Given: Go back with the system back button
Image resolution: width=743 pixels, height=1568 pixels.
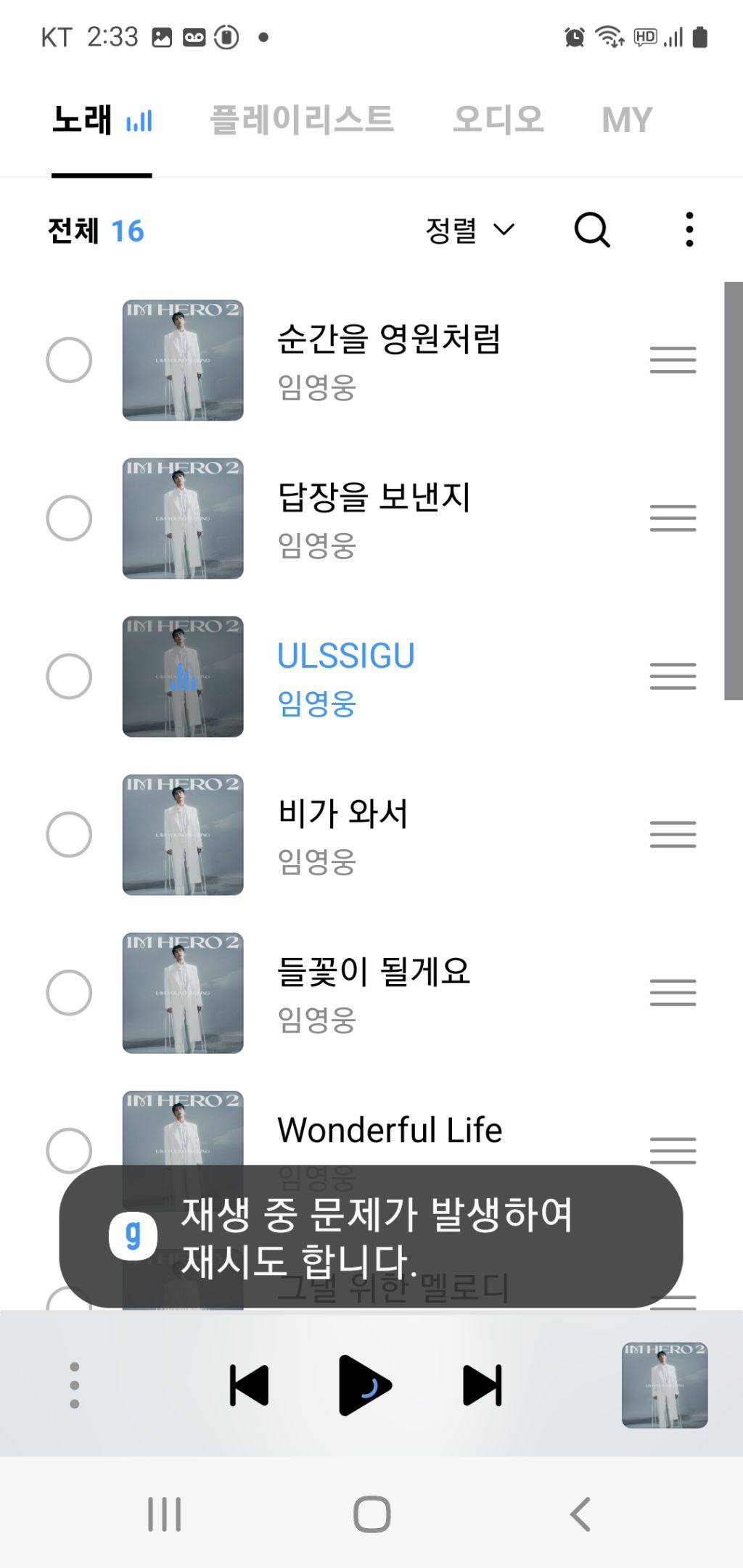Looking at the screenshot, I should (580, 1514).
